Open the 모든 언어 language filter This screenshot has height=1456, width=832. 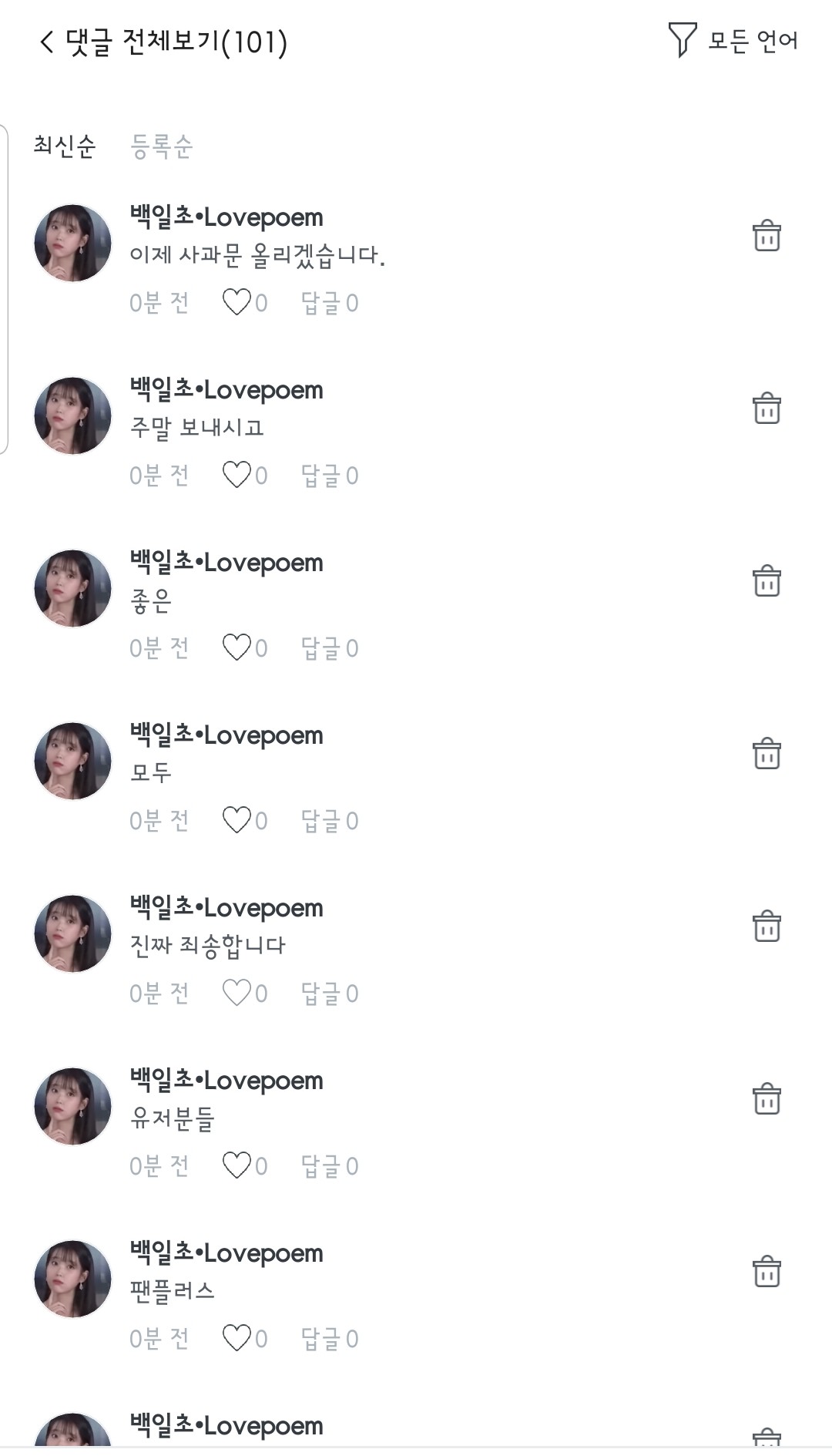click(733, 40)
